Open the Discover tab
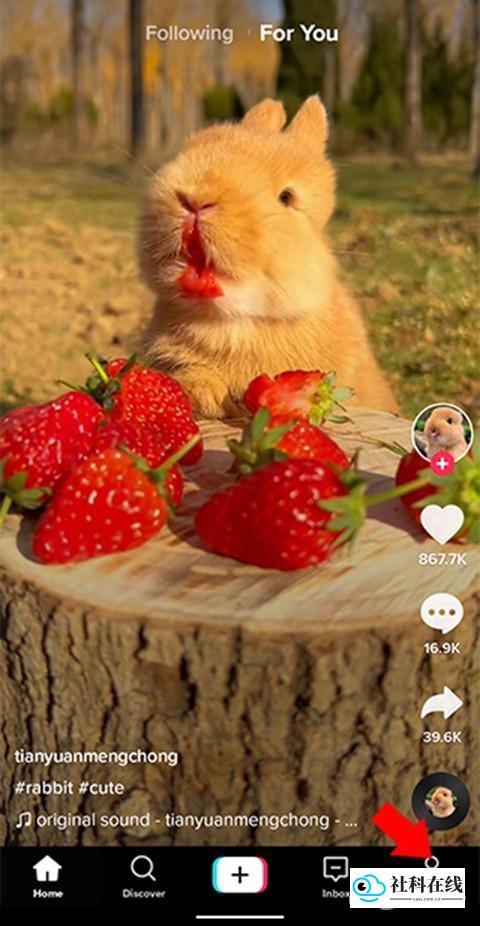 [x=143, y=878]
